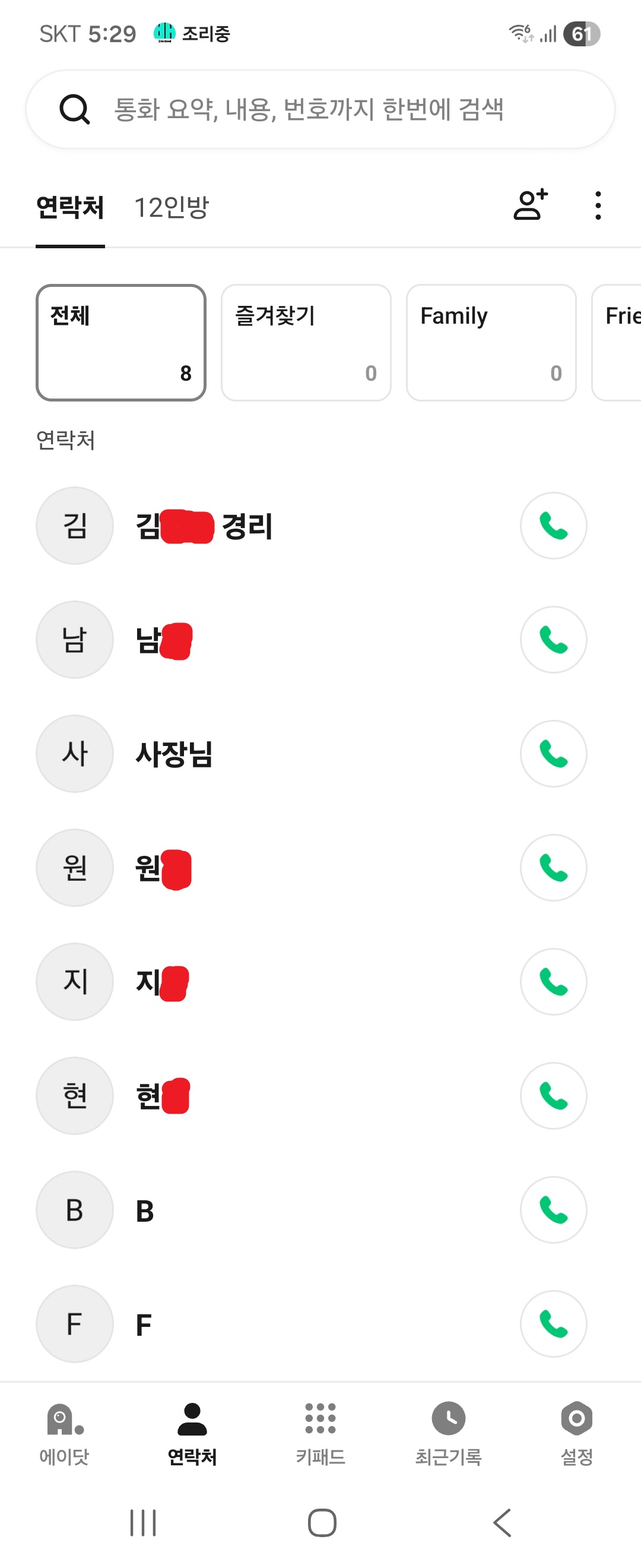Call the contact ending in 경리
This screenshot has height=1568, width=641.
(553, 526)
